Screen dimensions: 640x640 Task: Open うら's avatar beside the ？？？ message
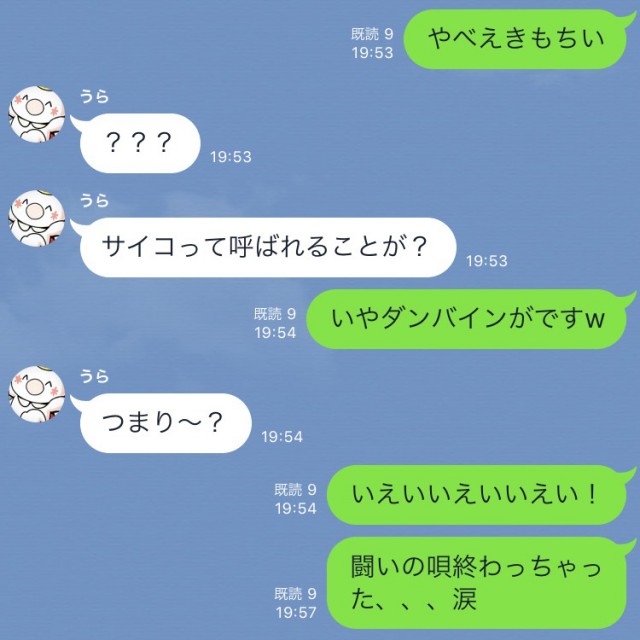click(x=37, y=115)
